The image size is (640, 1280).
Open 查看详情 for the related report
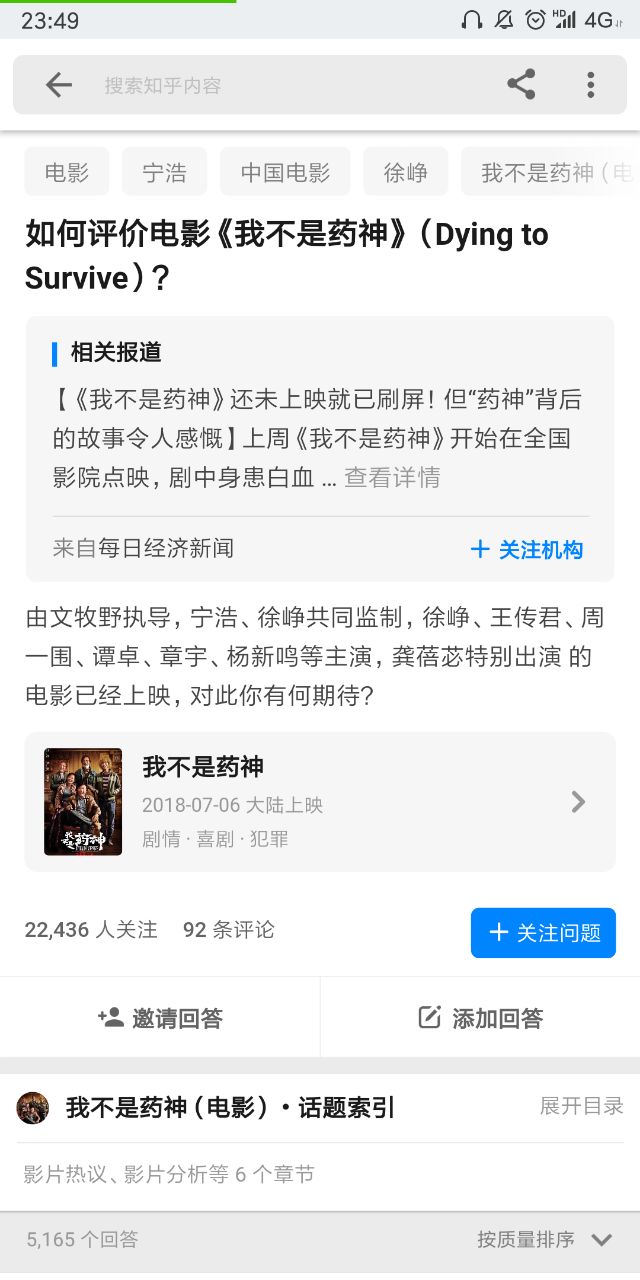click(x=392, y=477)
